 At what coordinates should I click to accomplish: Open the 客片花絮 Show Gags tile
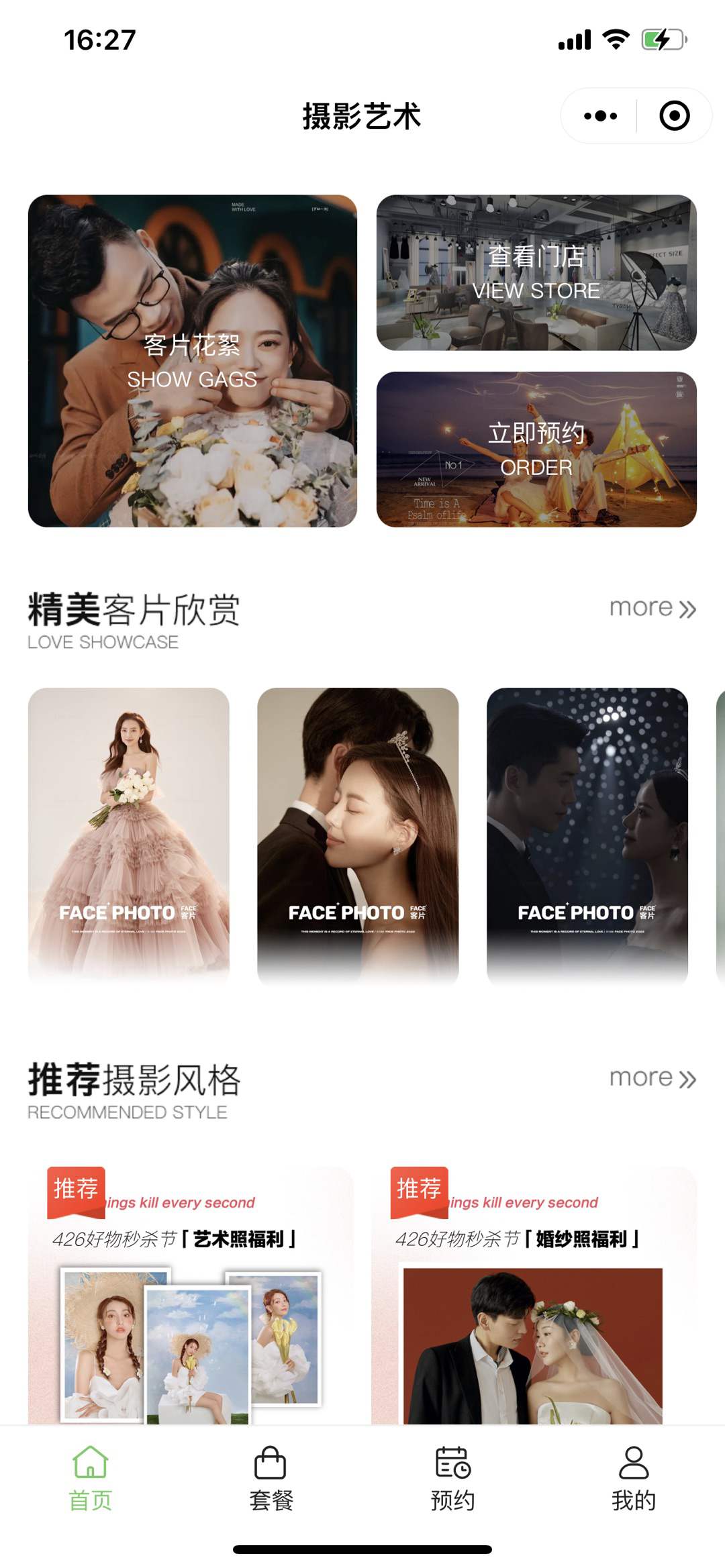192,361
